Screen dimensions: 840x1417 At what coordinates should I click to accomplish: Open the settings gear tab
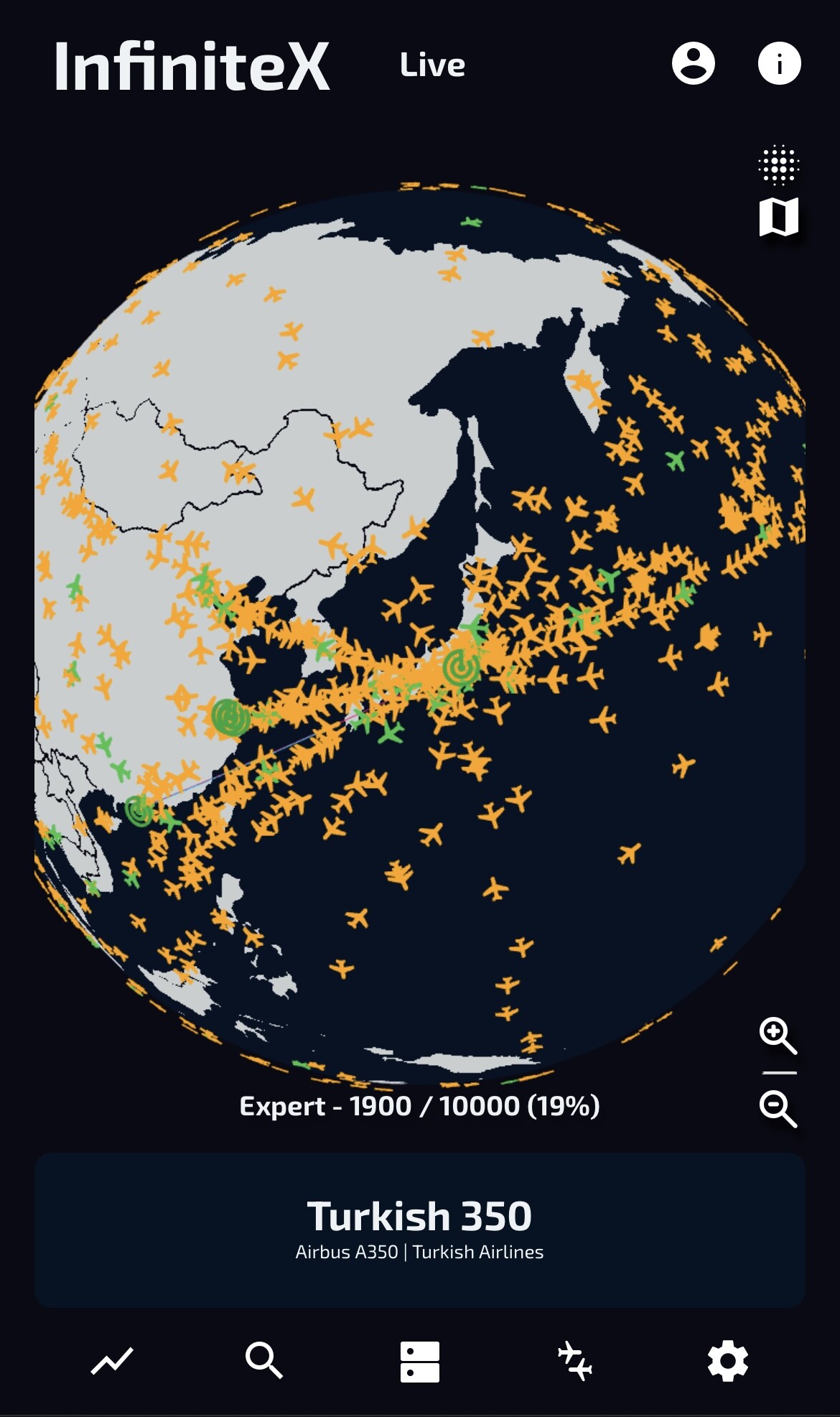728,1361
